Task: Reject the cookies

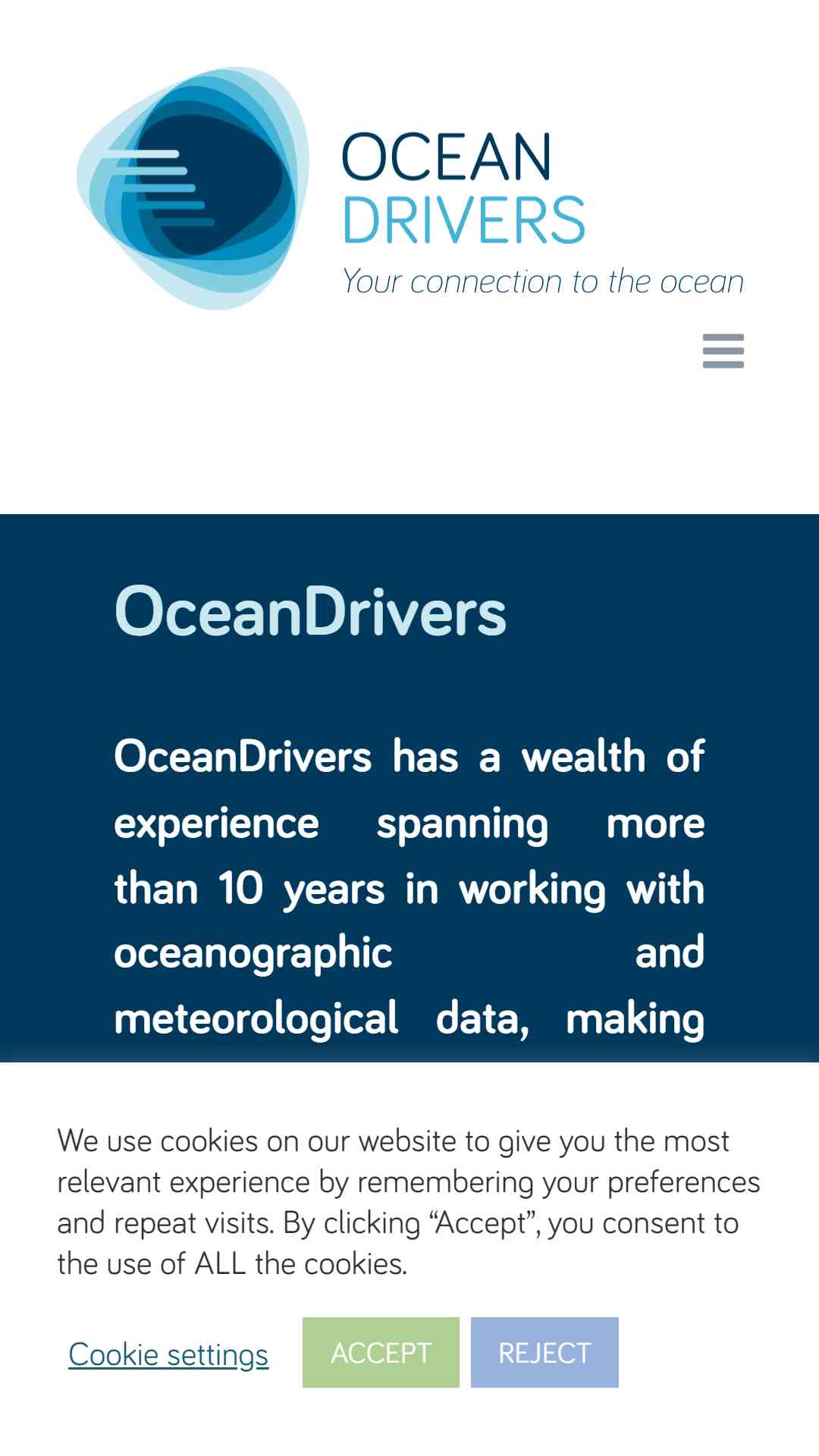Action: [544, 1352]
